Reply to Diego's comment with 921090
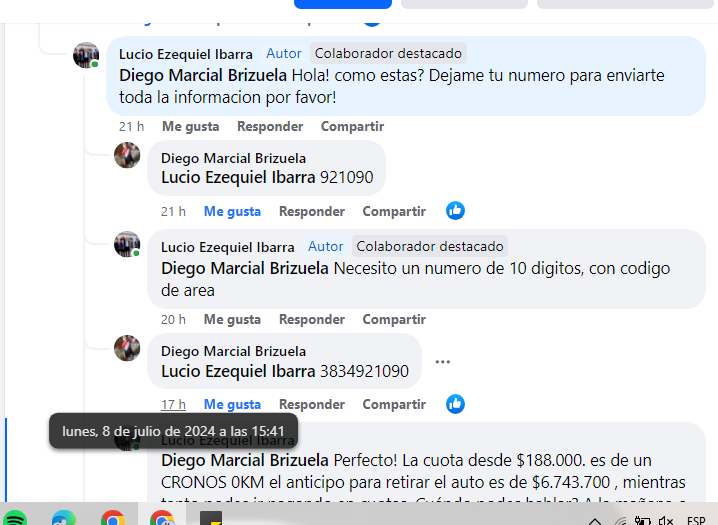The width and height of the screenshot is (718, 525). pos(312,212)
